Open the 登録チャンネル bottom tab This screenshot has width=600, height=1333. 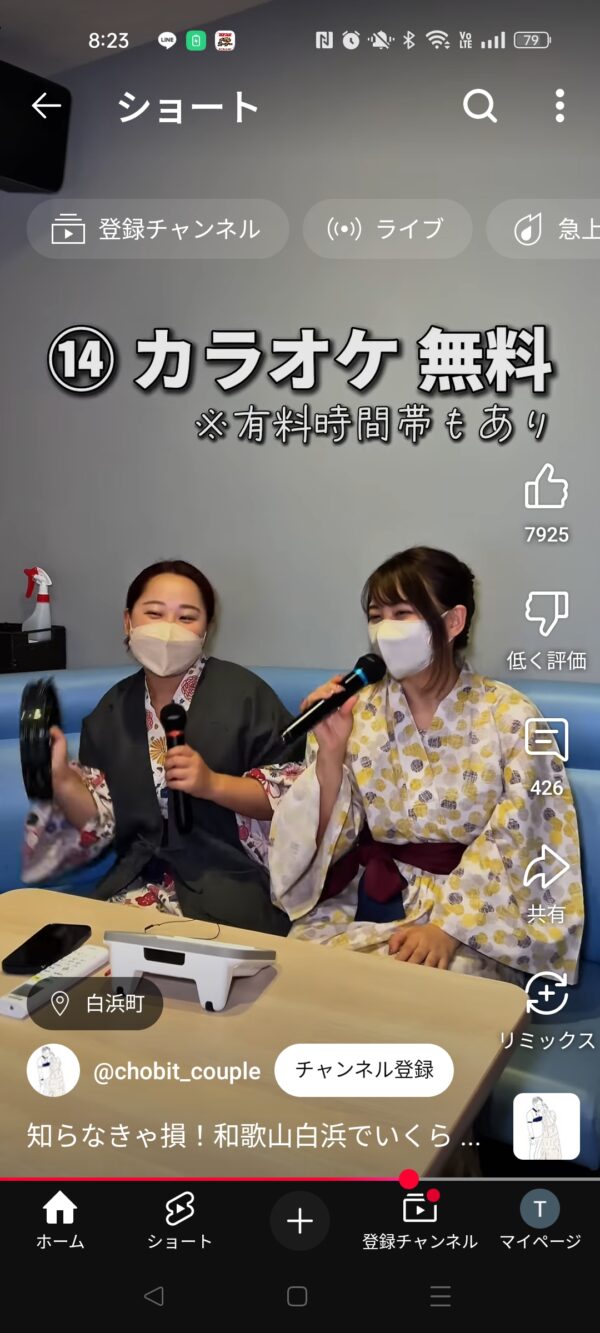pos(420,1220)
